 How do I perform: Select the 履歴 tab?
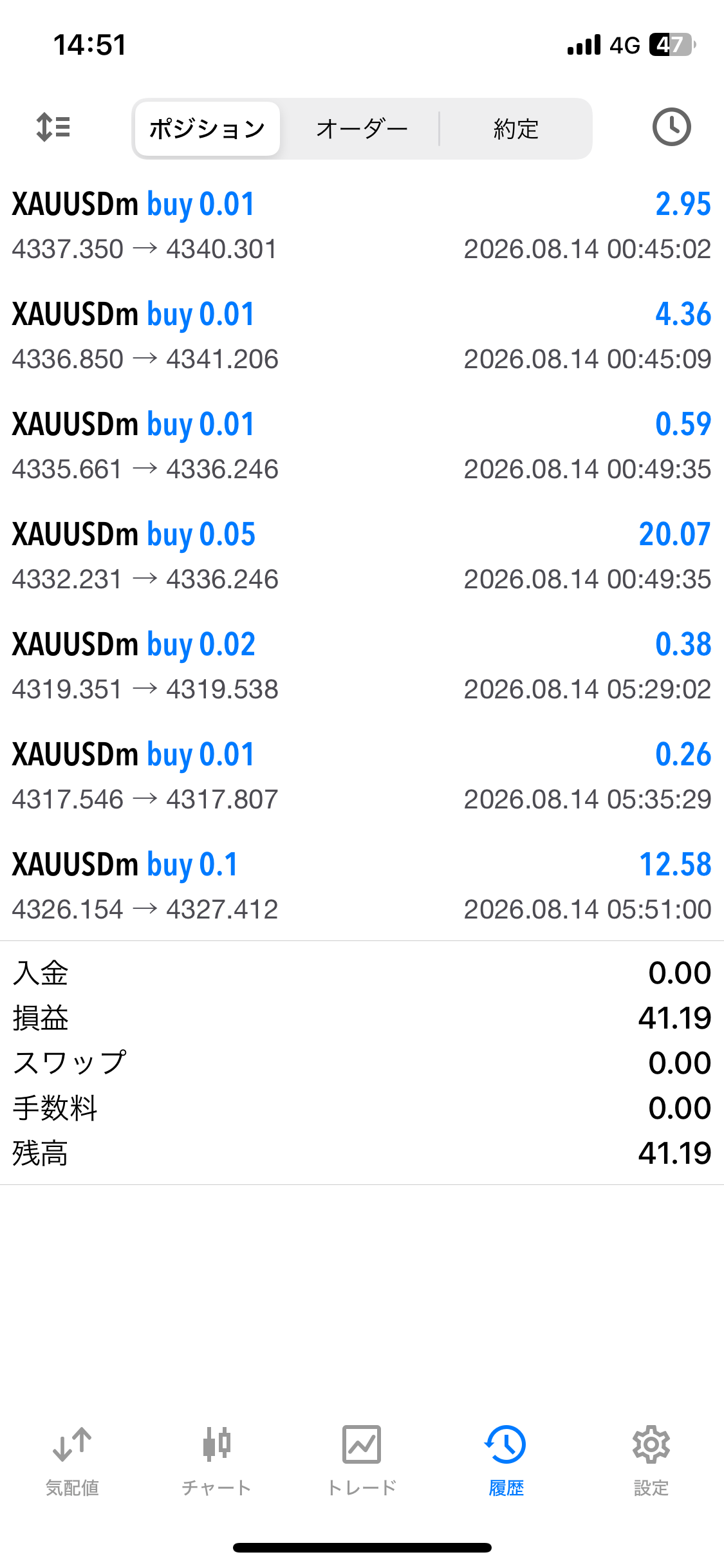click(506, 1461)
